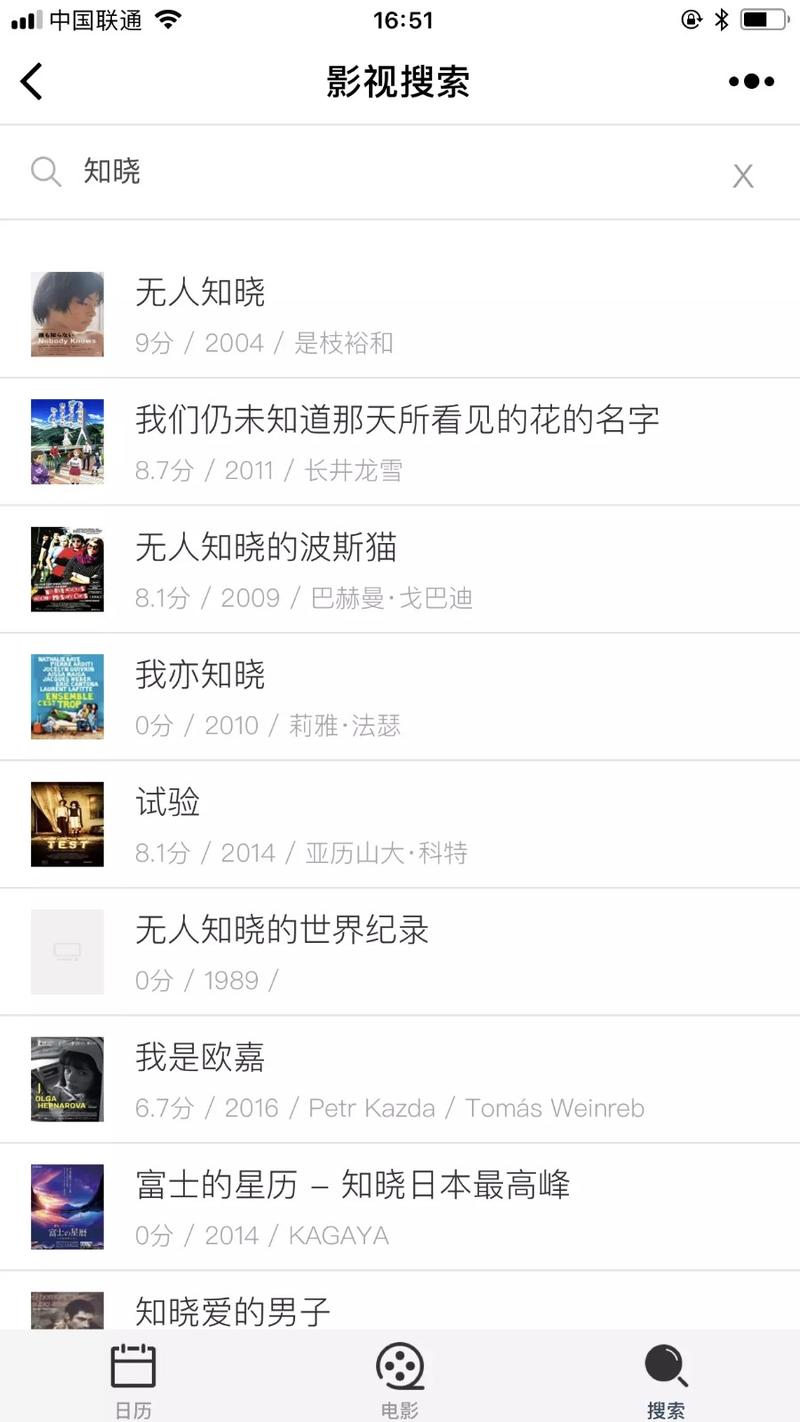The height and width of the screenshot is (1422, 800).
Task: View details for 试验
Action: pos(400,824)
